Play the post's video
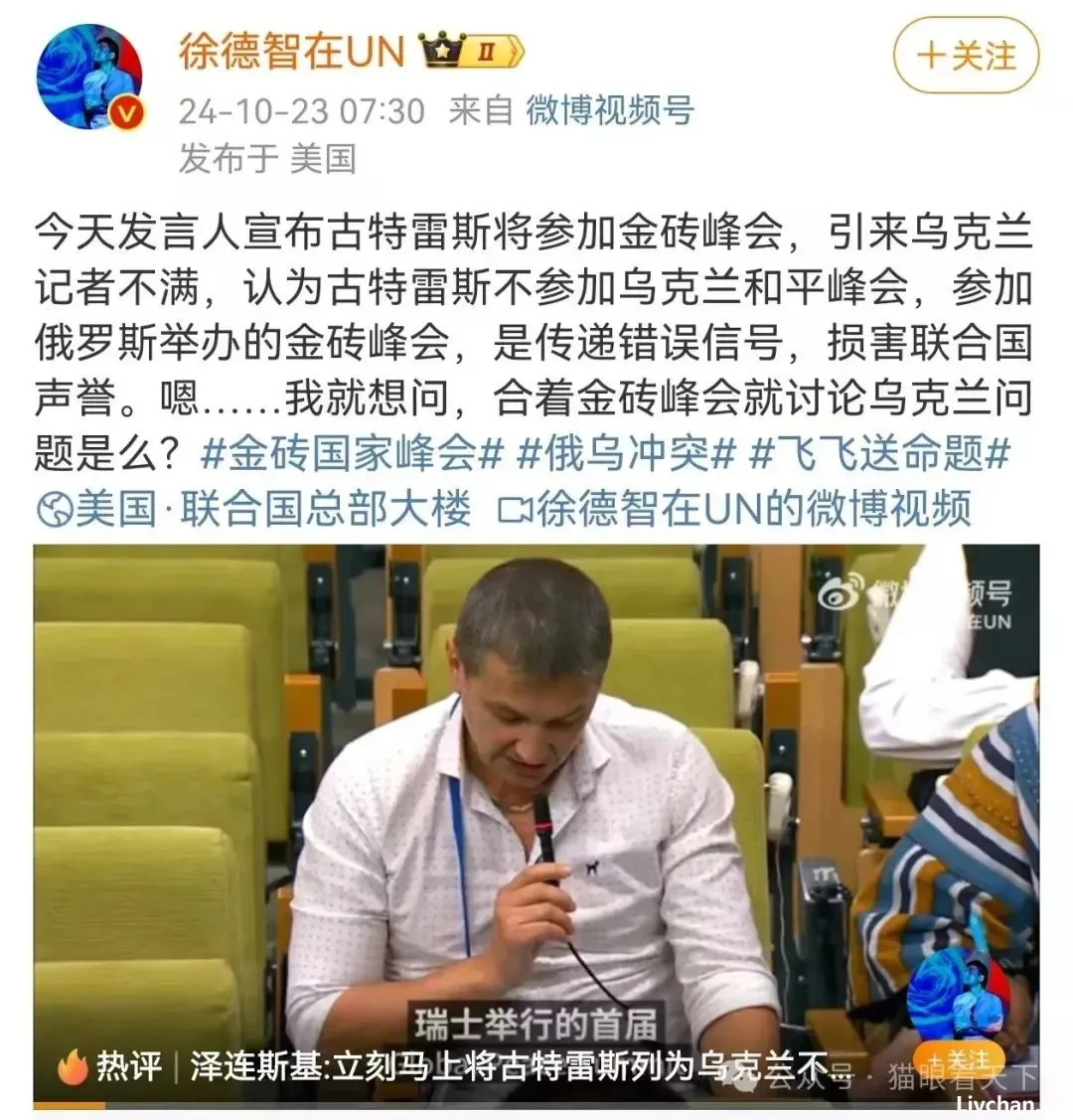 (x=536, y=795)
